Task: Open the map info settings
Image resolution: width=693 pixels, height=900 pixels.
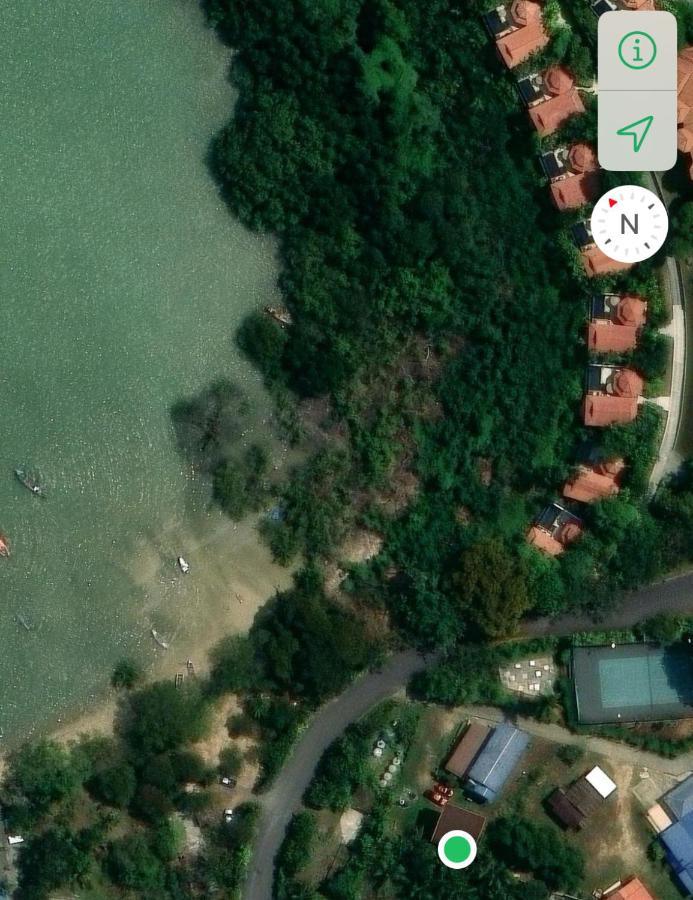Action: point(637,50)
